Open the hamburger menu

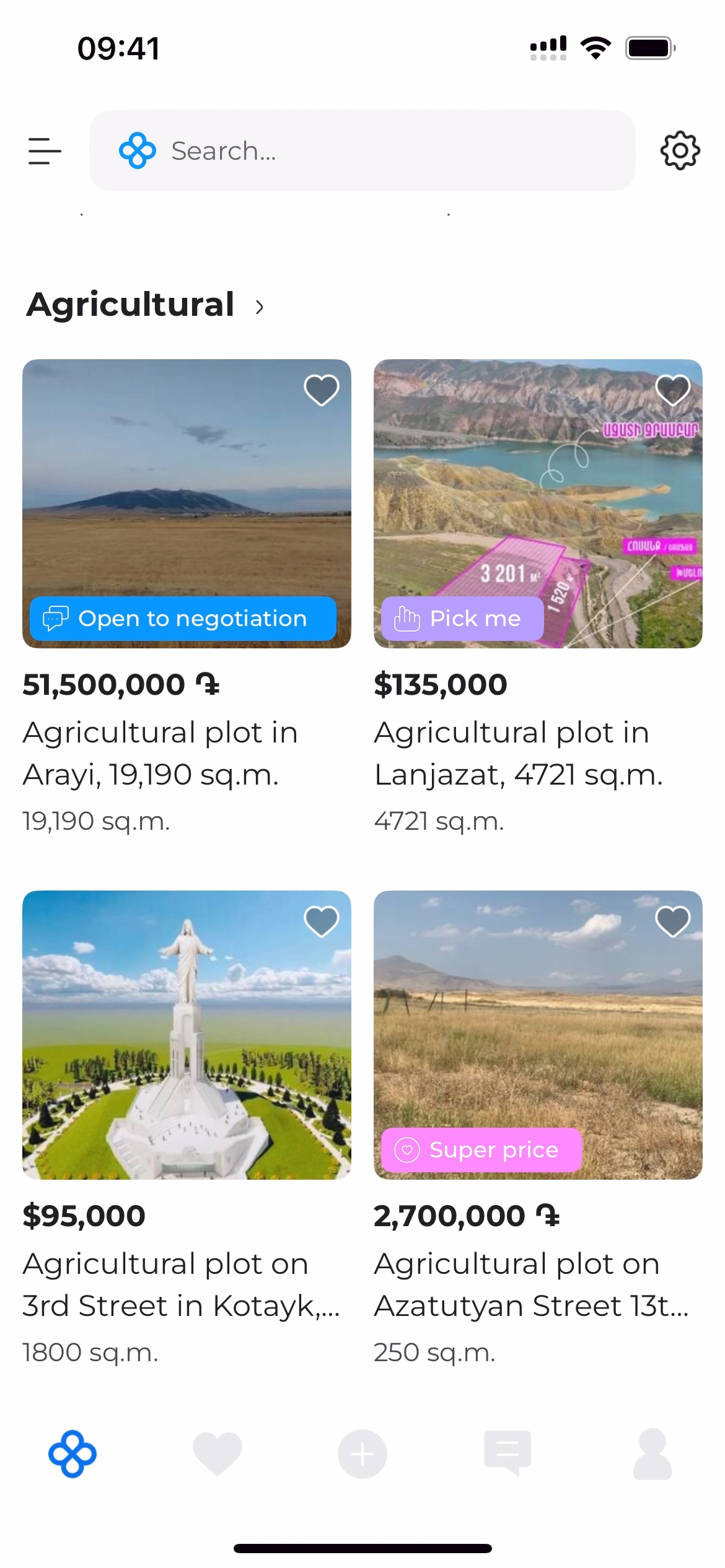(45, 151)
